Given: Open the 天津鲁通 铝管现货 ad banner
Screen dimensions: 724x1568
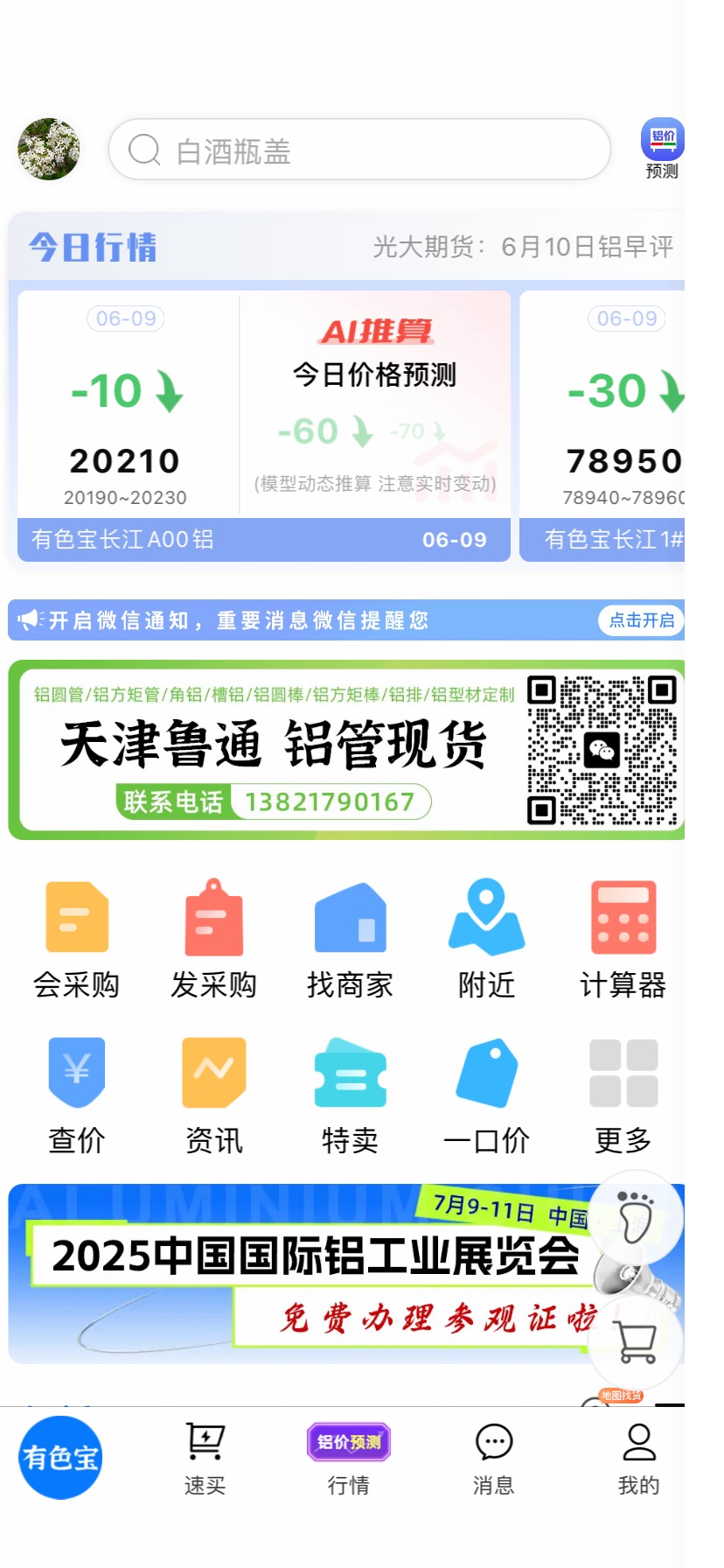Looking at the screenshot, I should [346, 750].
